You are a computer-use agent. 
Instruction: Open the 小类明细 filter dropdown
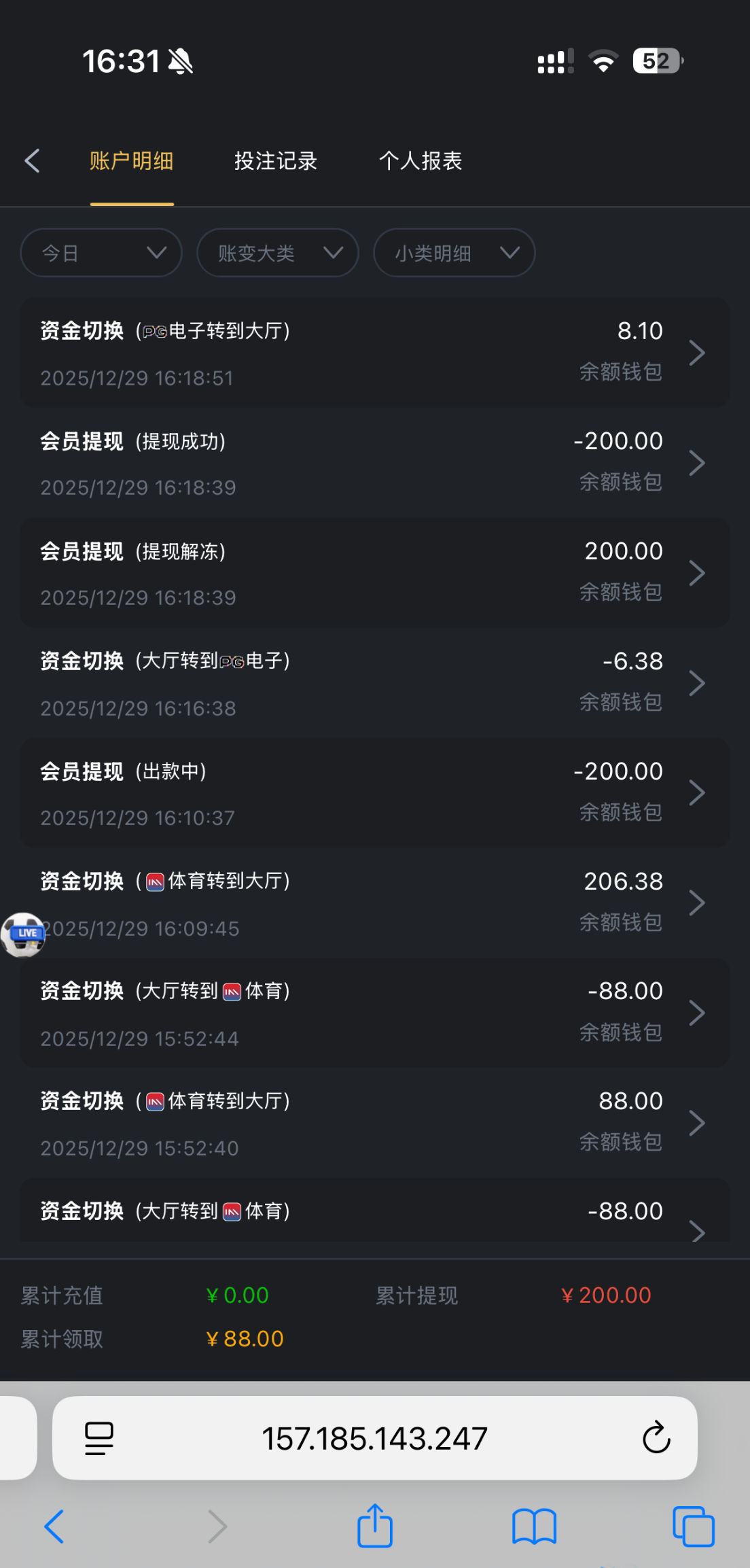click(x=454, y=253)
